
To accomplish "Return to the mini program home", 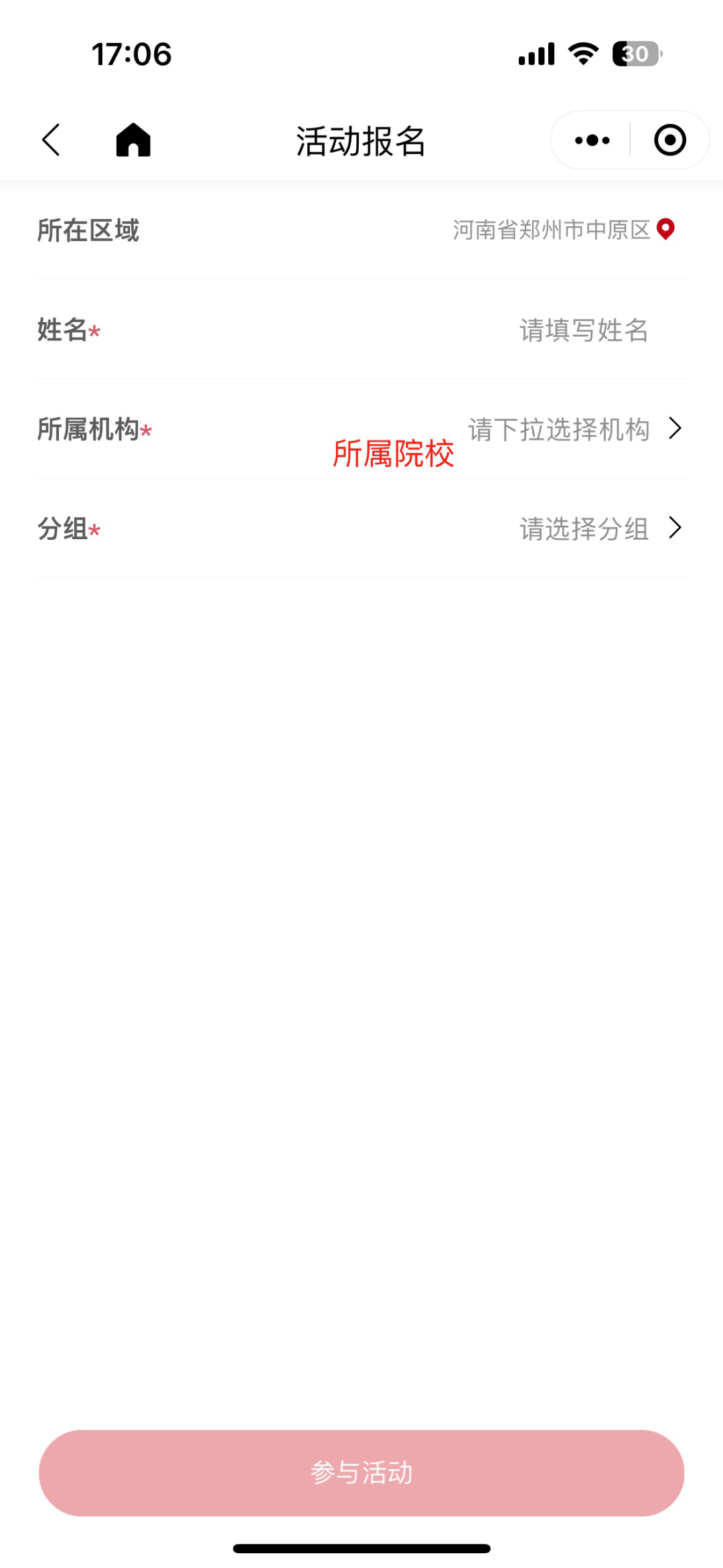I will coord(133,140).
